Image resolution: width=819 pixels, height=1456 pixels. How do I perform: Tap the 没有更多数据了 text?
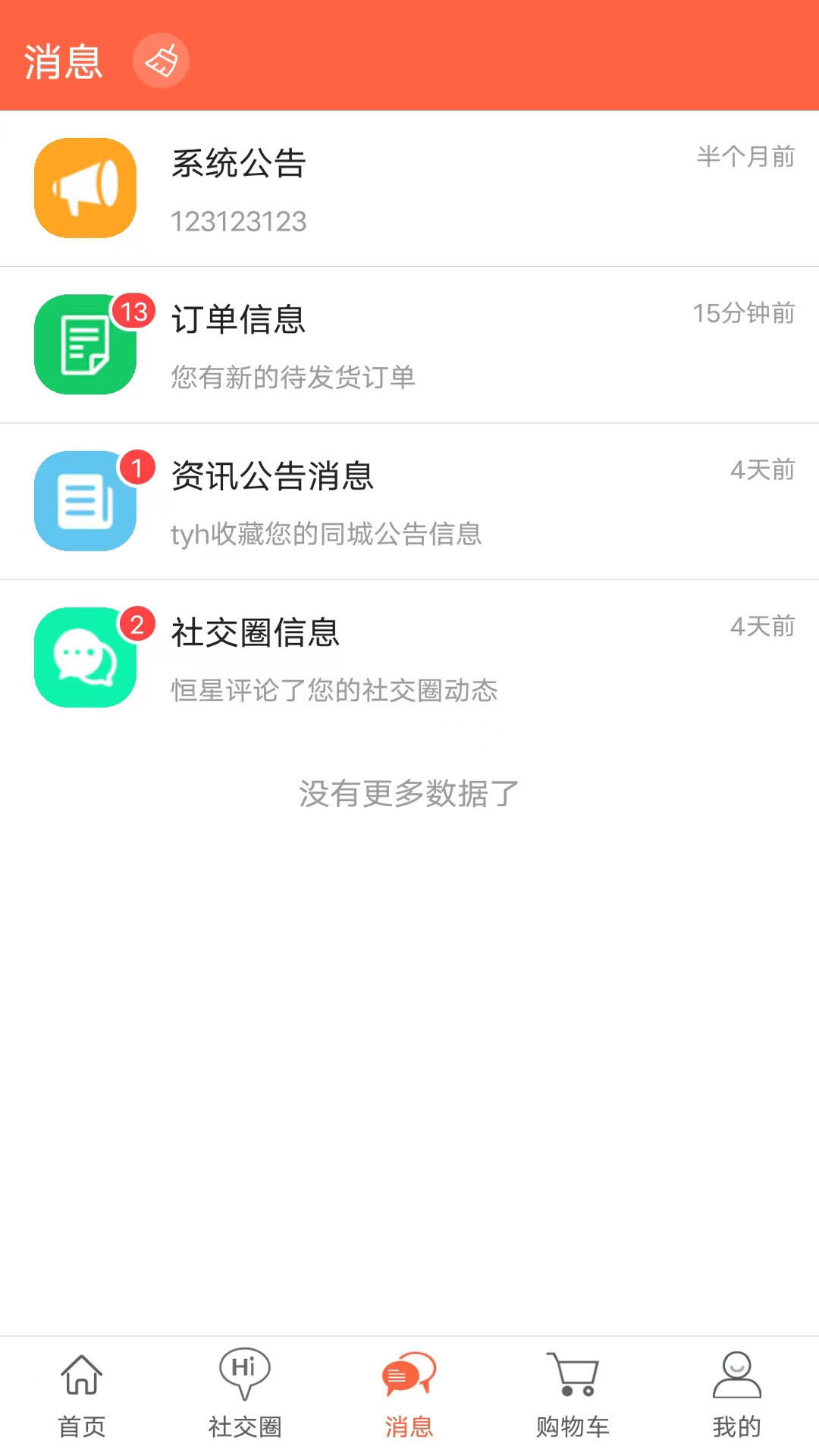409,794
